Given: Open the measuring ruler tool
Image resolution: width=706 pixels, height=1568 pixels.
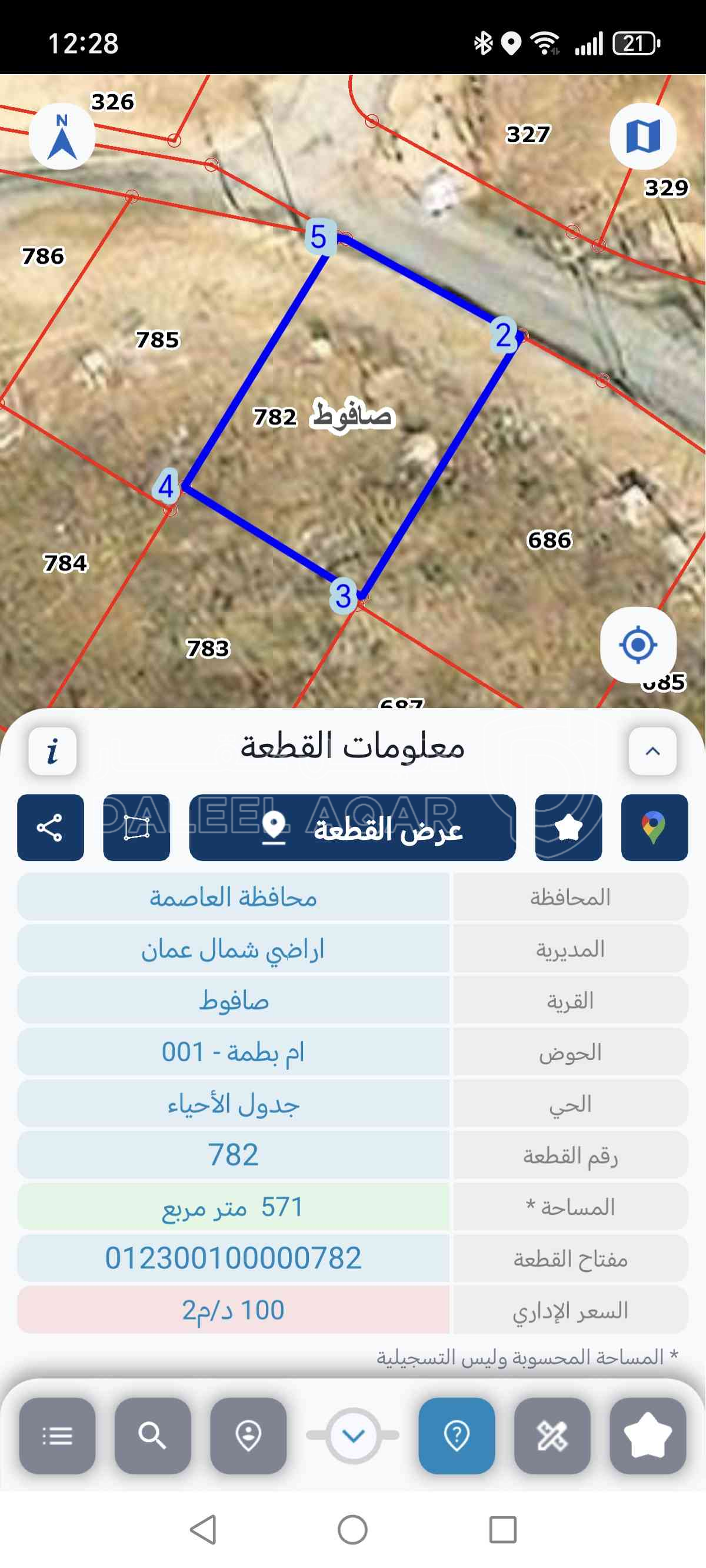Looking at the screenshot, I should (x=552, y=1436).
